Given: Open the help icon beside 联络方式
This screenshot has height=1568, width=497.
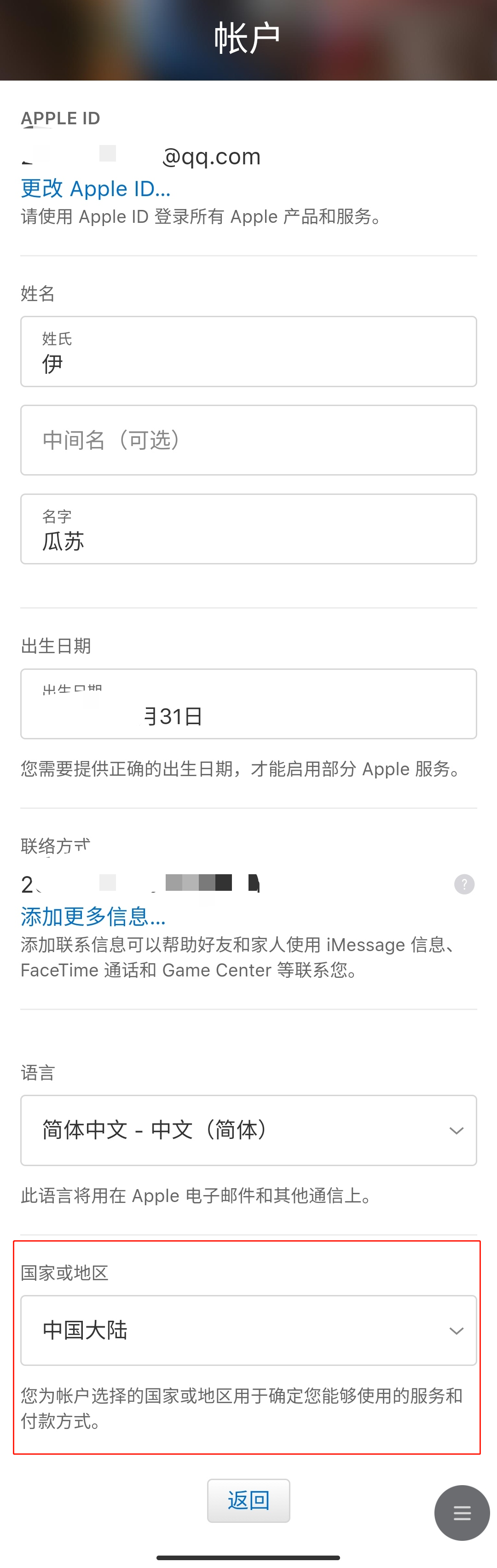Looking at the screenshot, I should click(x=464, y=884).
